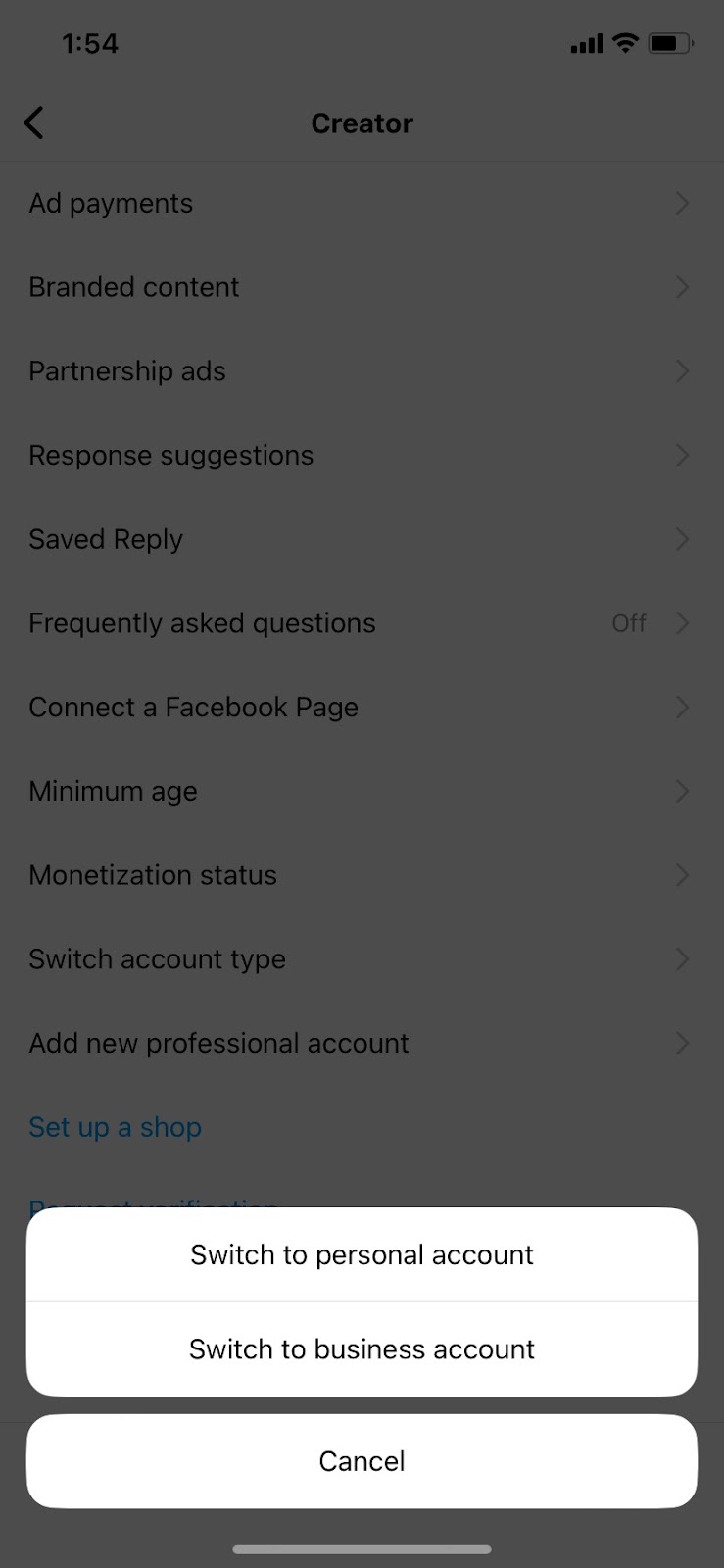Cancel the account switch sheet
Image resolution: width=724 pixels, height=1568 pixels.
[362, 1461]
